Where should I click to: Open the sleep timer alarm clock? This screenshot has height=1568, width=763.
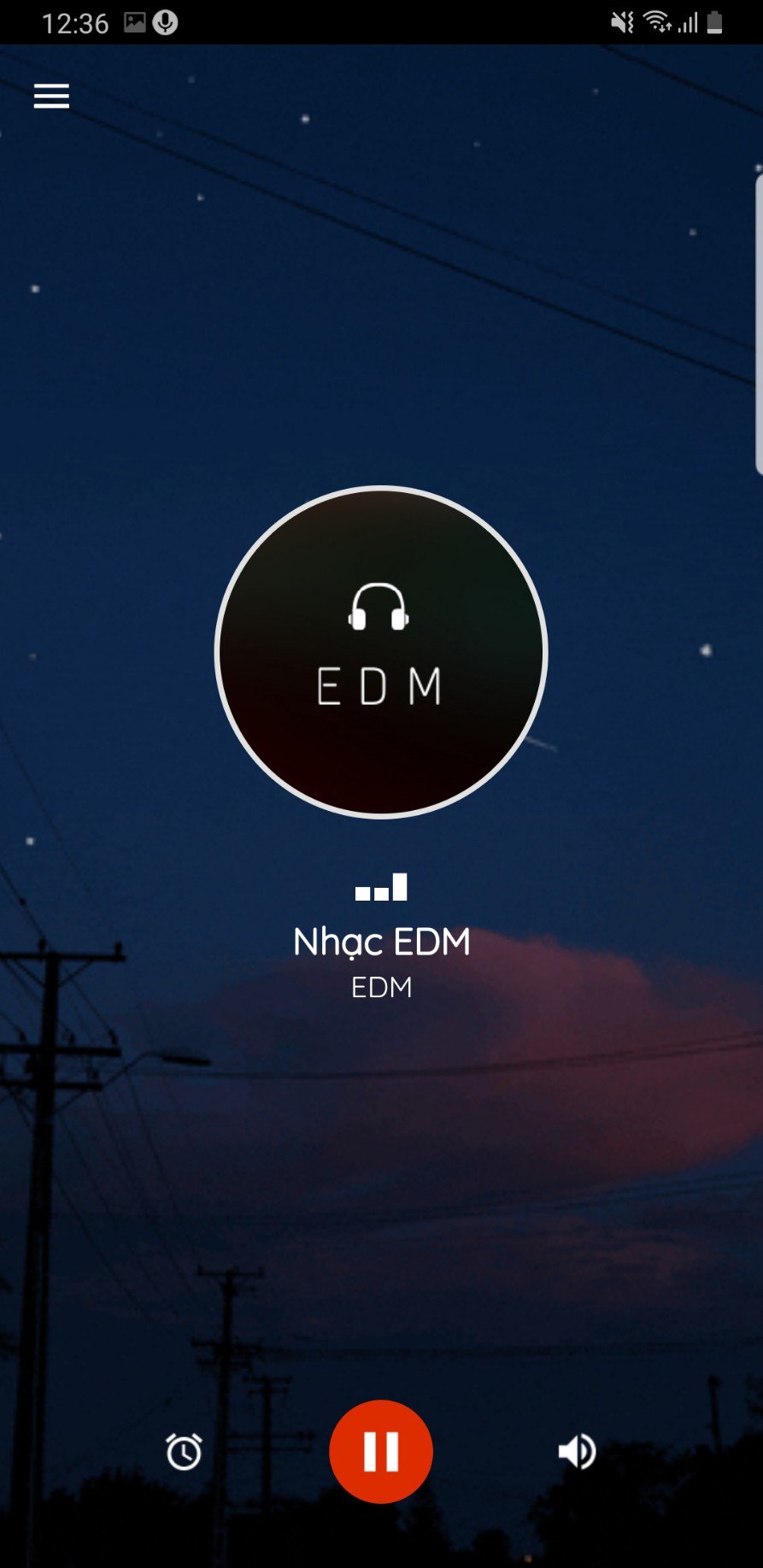click(x=184, y=1450)
